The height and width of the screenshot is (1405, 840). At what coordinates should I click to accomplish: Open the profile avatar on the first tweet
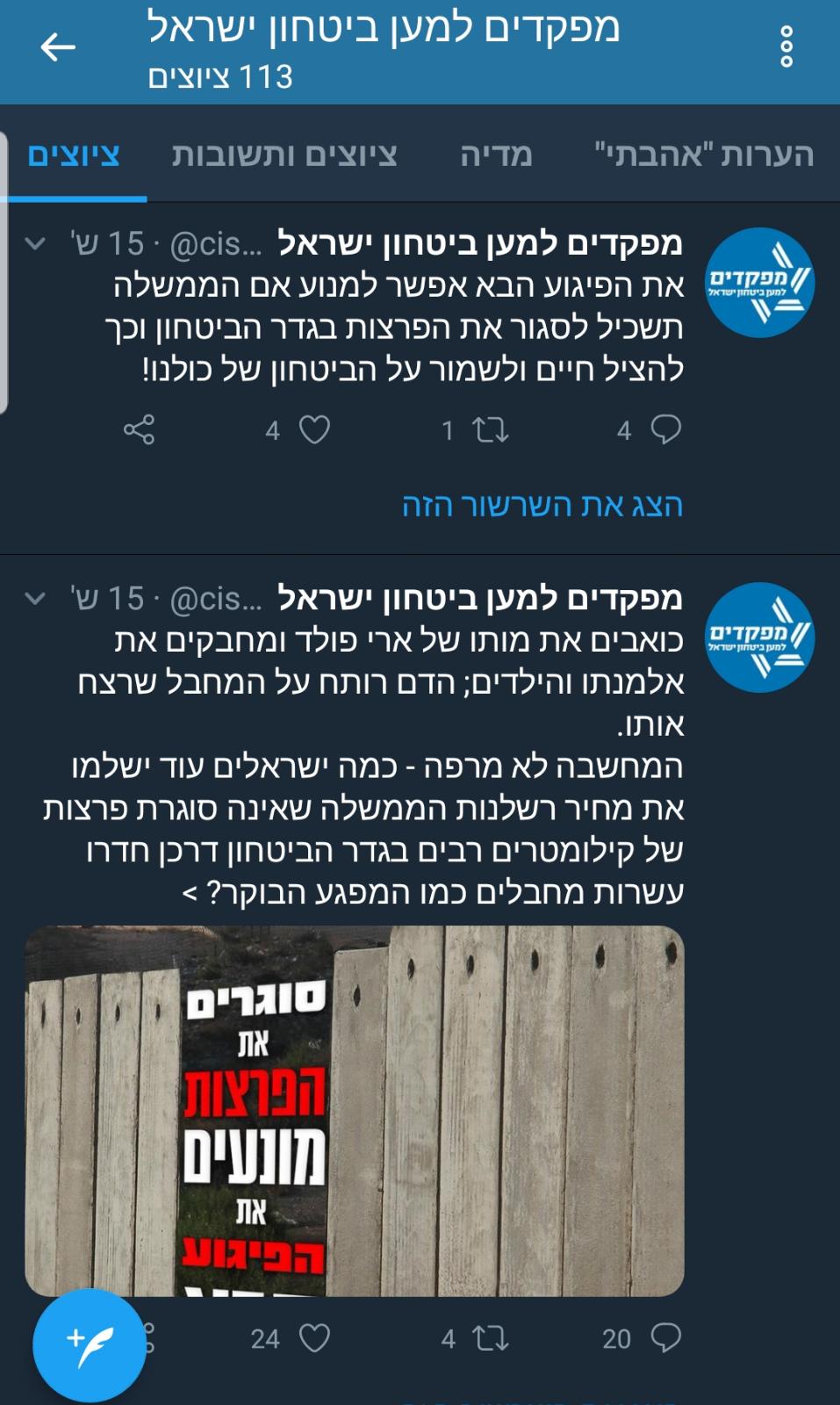point(760,282)
